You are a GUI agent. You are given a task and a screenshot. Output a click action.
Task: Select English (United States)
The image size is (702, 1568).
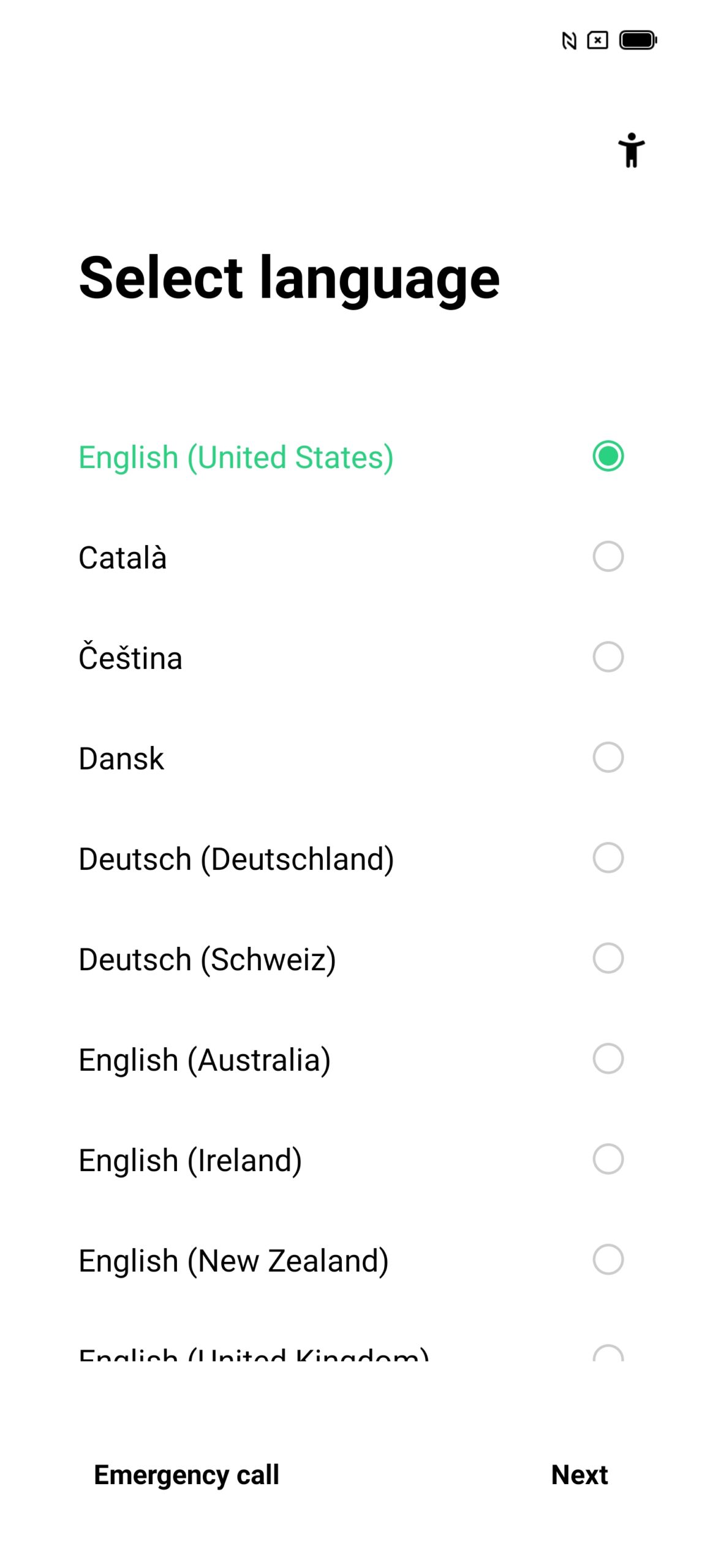pos(351,457)
